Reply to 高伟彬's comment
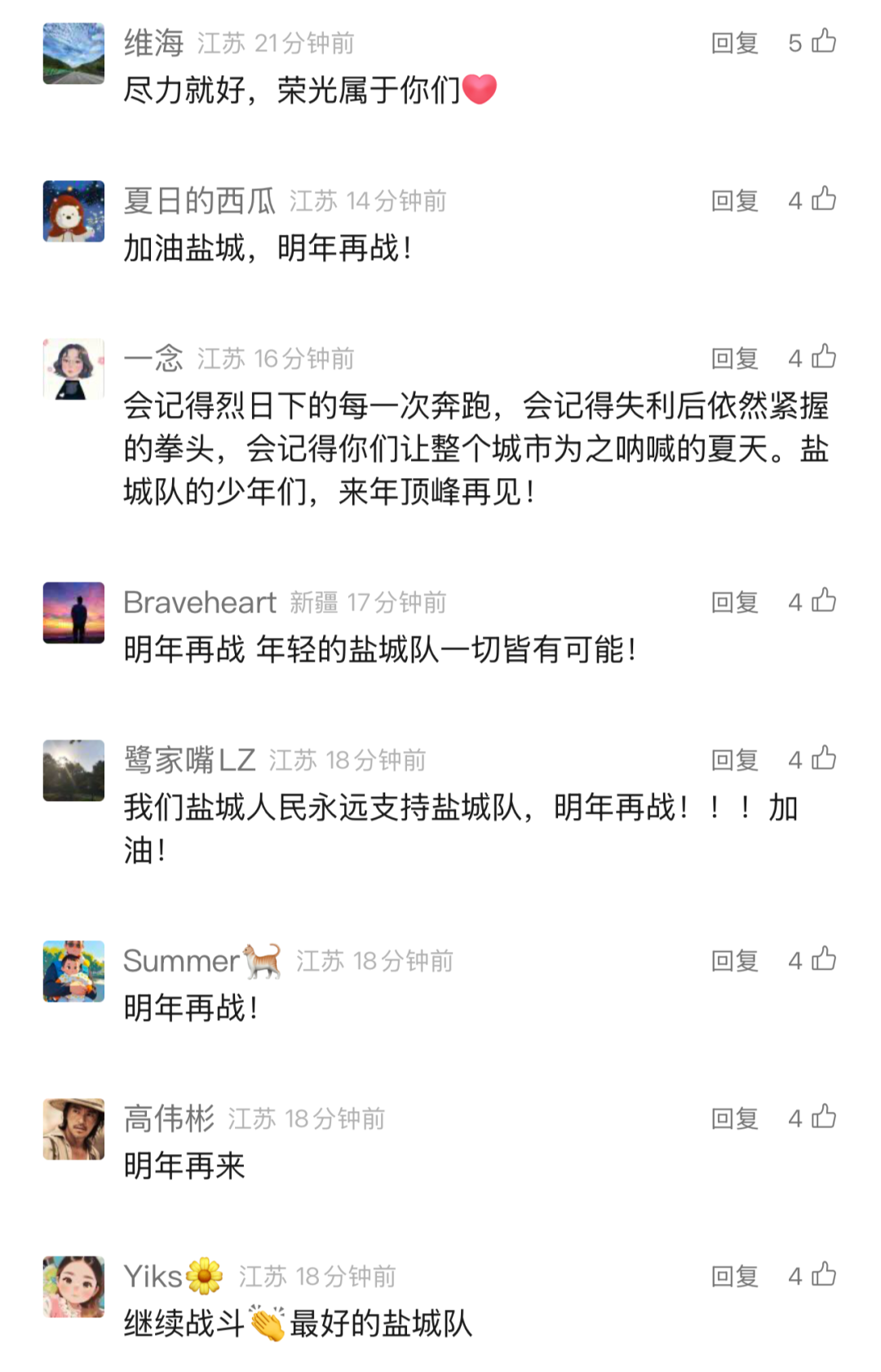Screen dimensions: 881x1372 click(x=734, y=1118)
